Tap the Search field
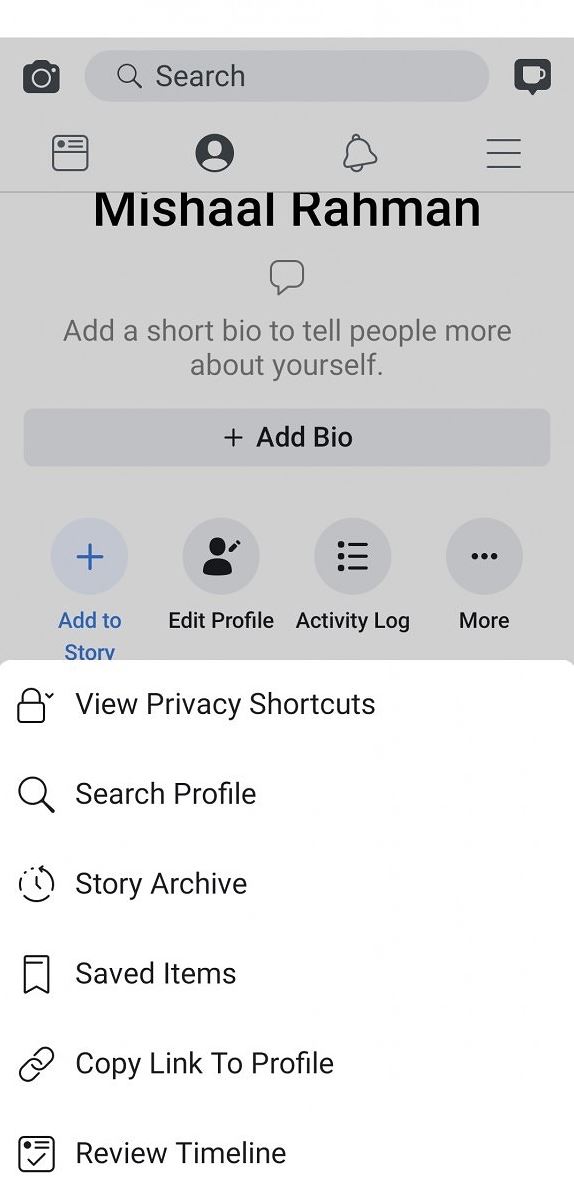 (x=287, y=76)
